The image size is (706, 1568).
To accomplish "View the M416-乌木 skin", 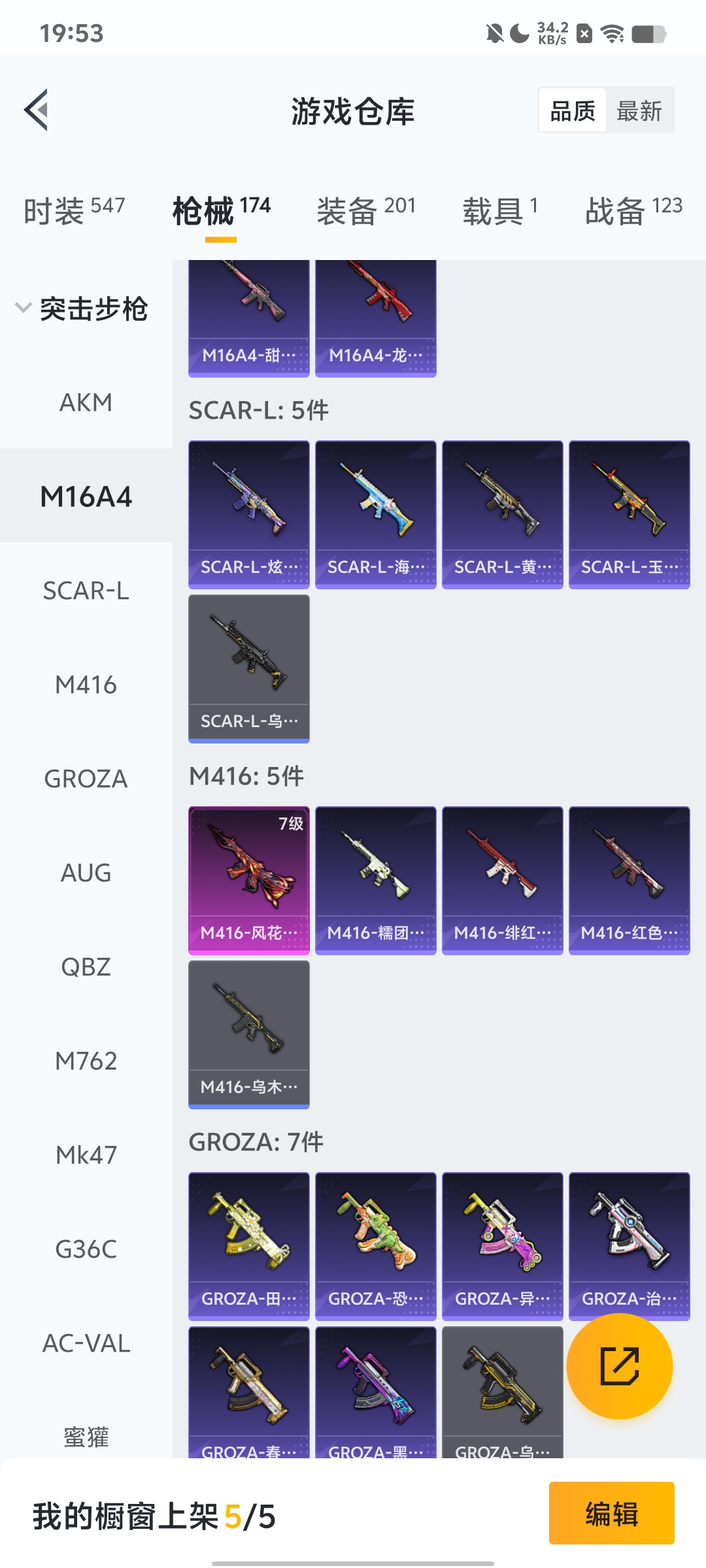I will click(x=249, y=1034).
